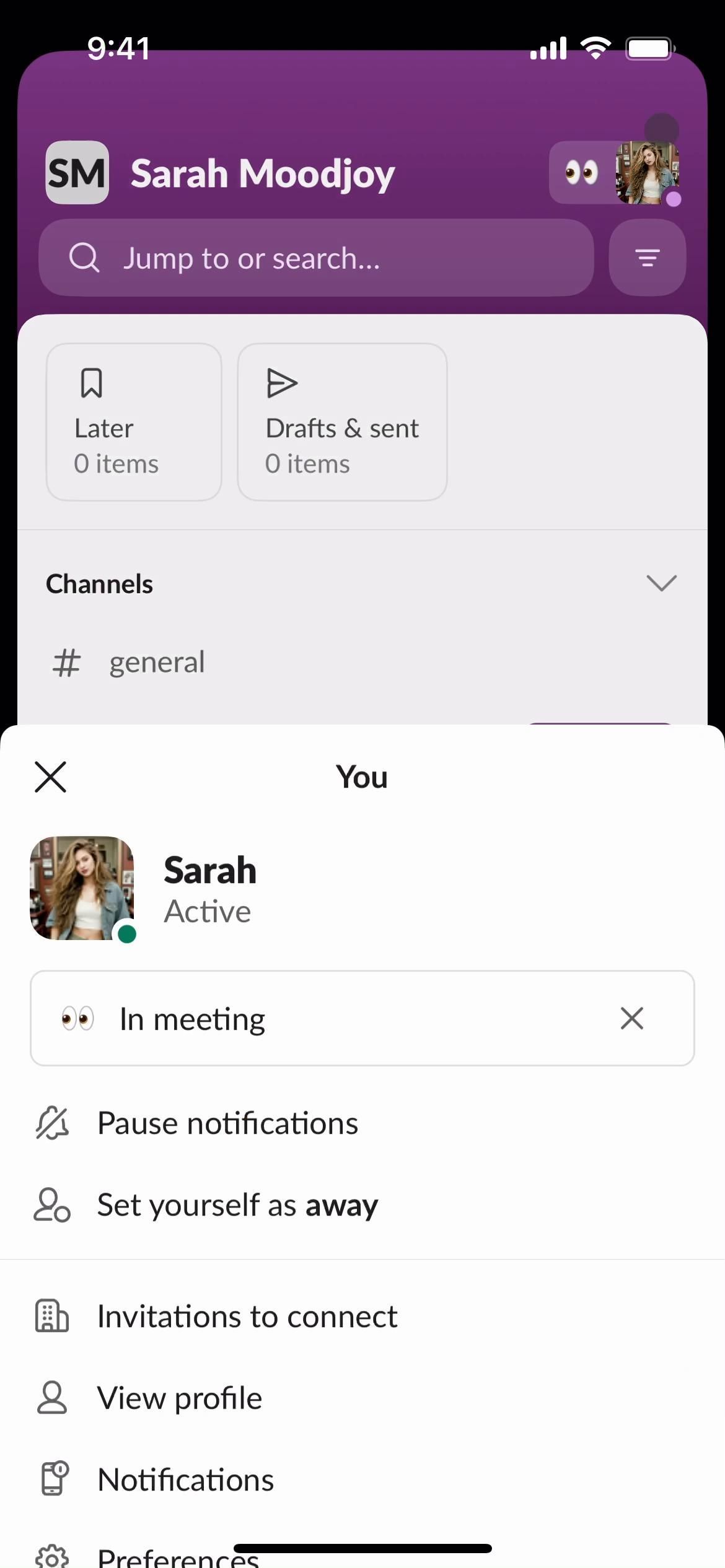Viewport: 725px width, 1568px height.
Task: Tap the profile avatar in header
Action: tap(647, 173)
